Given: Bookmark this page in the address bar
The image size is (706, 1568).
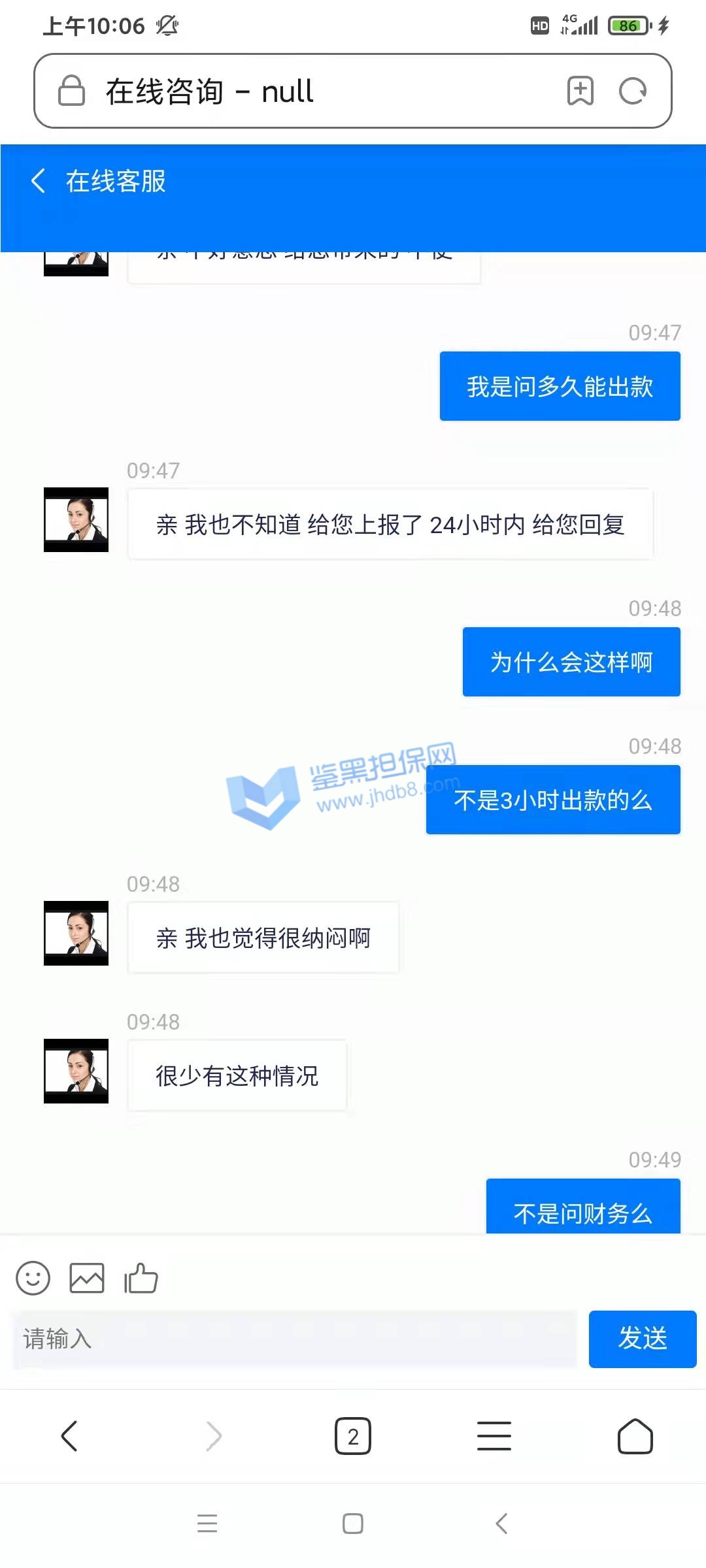Looking at the screenshot, I should (580, 91).
